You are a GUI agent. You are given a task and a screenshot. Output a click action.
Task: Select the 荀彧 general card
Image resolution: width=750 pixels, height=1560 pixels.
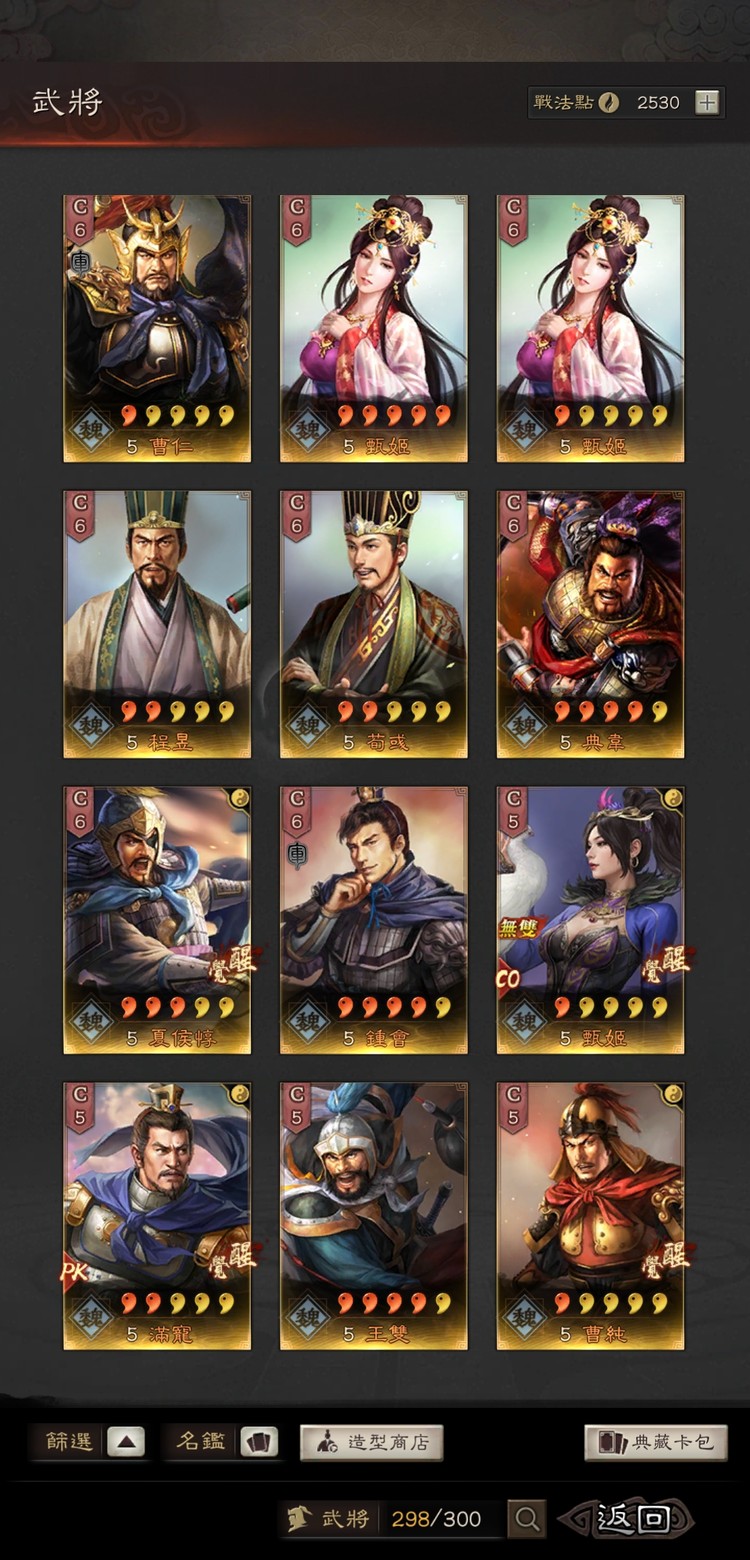373,624
